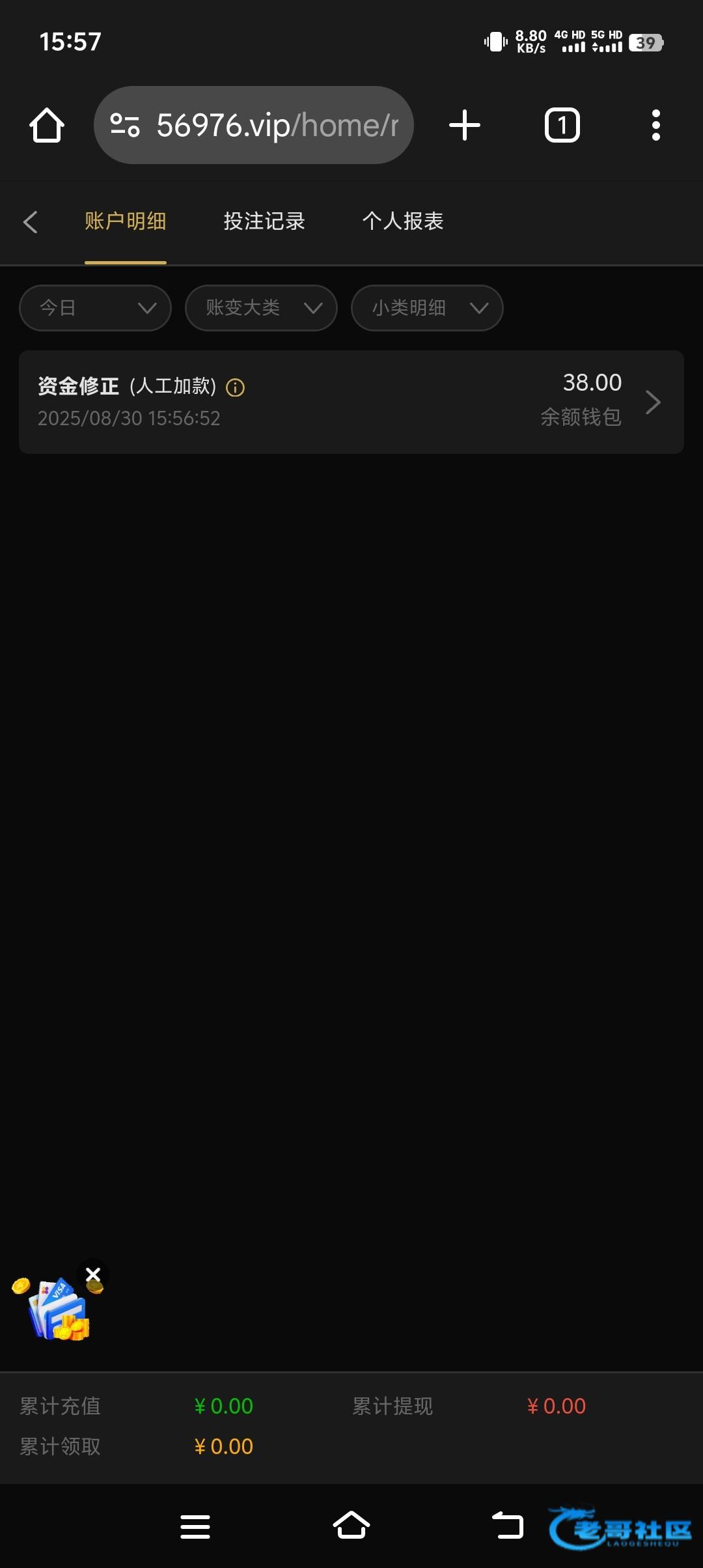Image resolution: width=703 pixels, height=1568 pixels.
Task: Expand the 账变大类 dropdown
Action: (x=261, y=308)
